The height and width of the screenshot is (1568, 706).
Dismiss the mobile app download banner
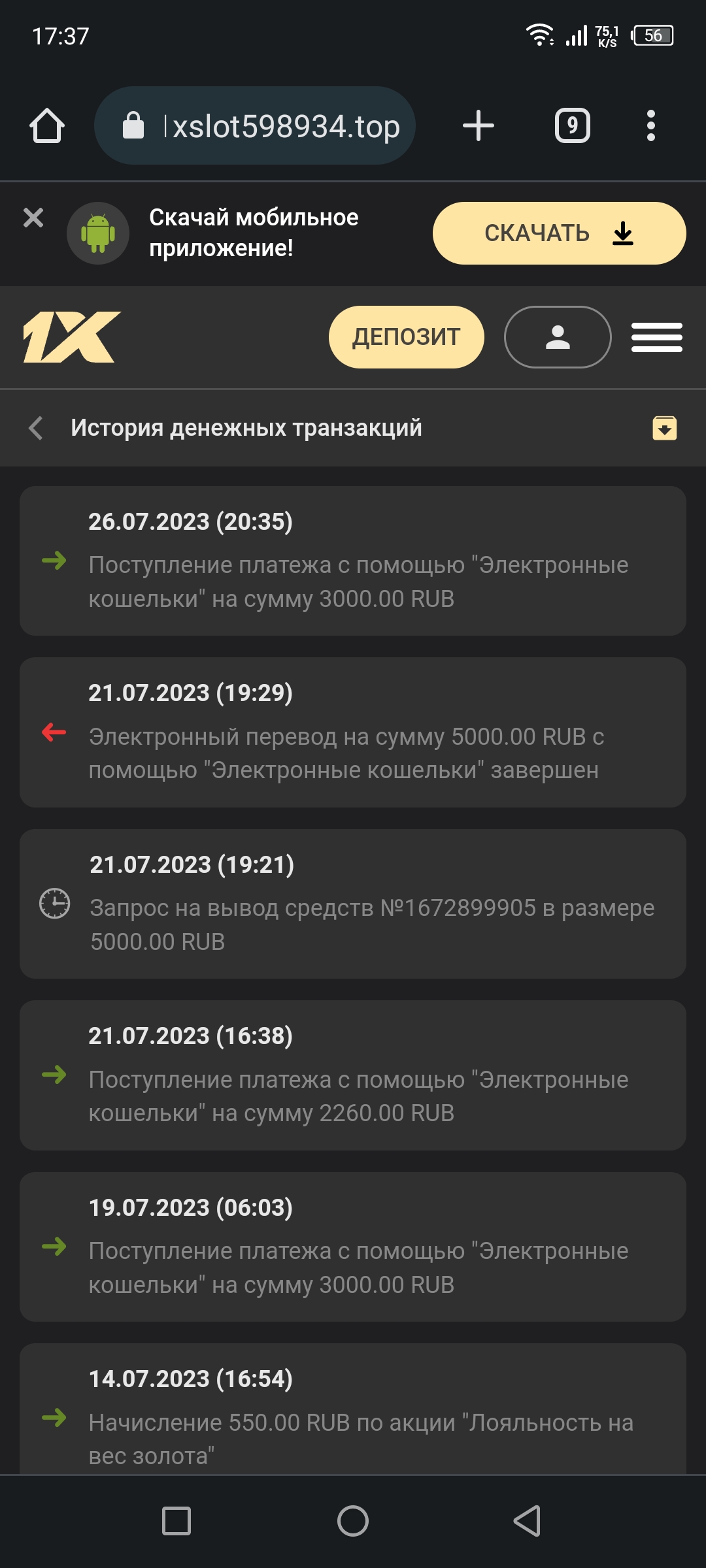tap(33, 218)
